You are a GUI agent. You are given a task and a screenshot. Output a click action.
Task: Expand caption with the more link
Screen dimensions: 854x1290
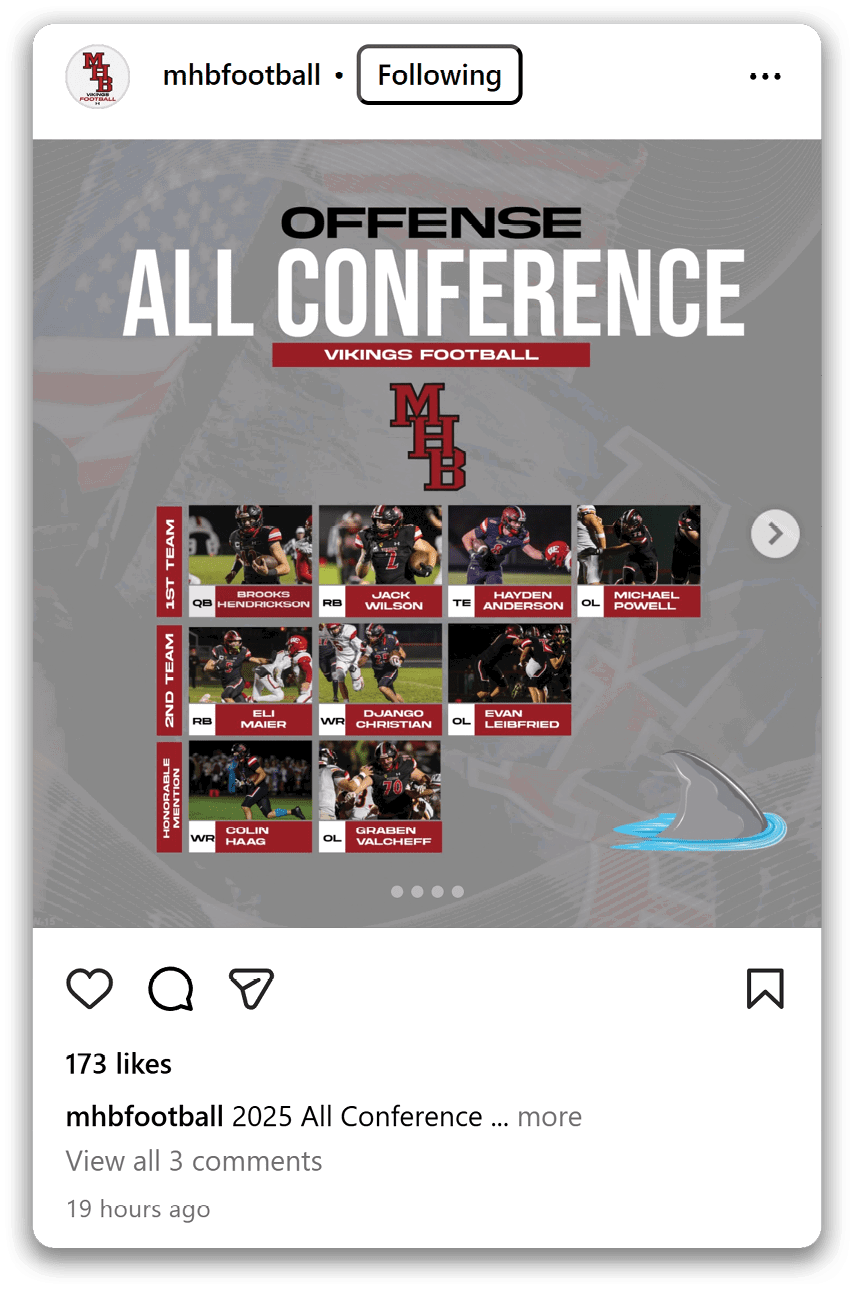coord(549,1116)
